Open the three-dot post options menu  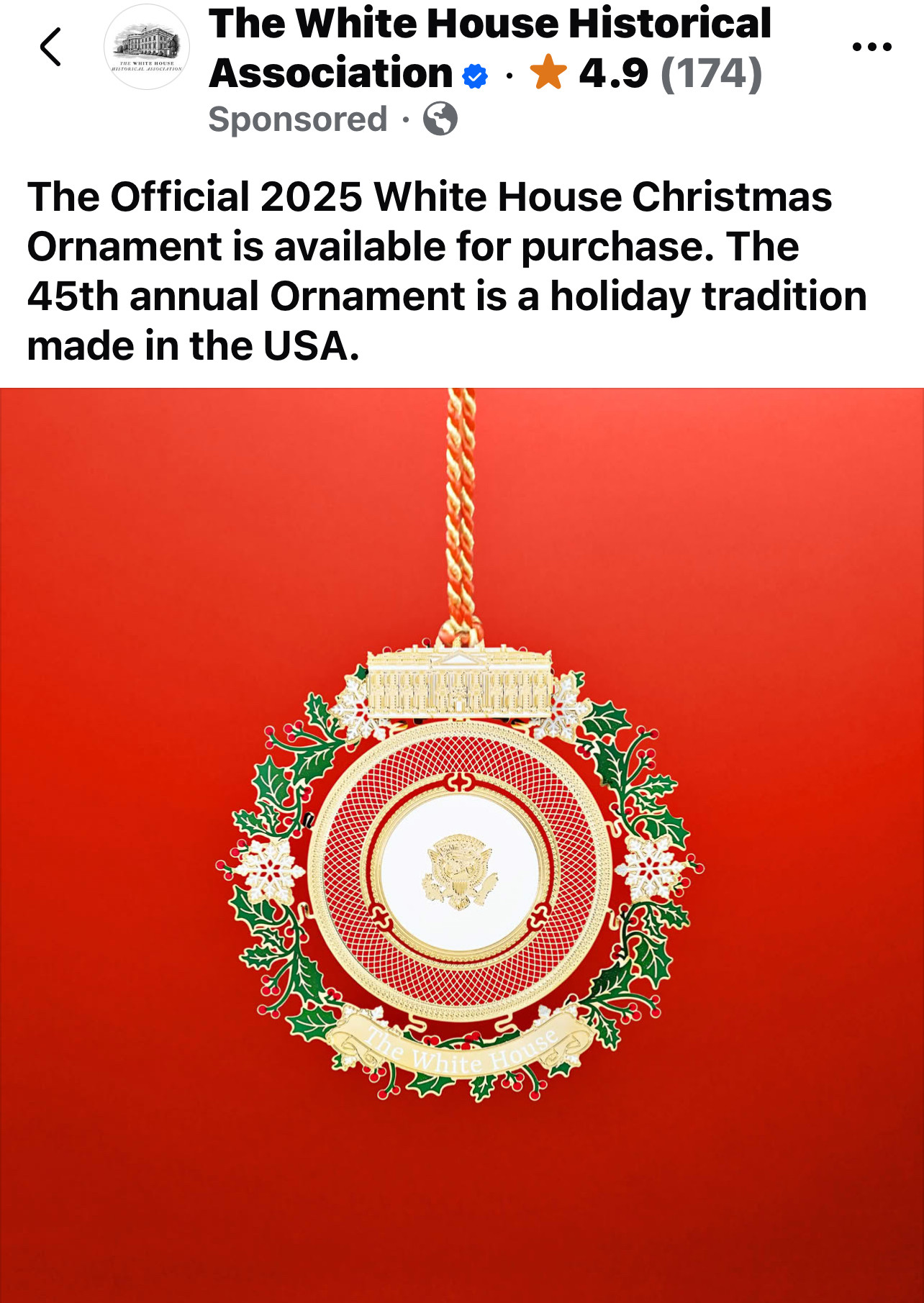[x=871, y=47]
